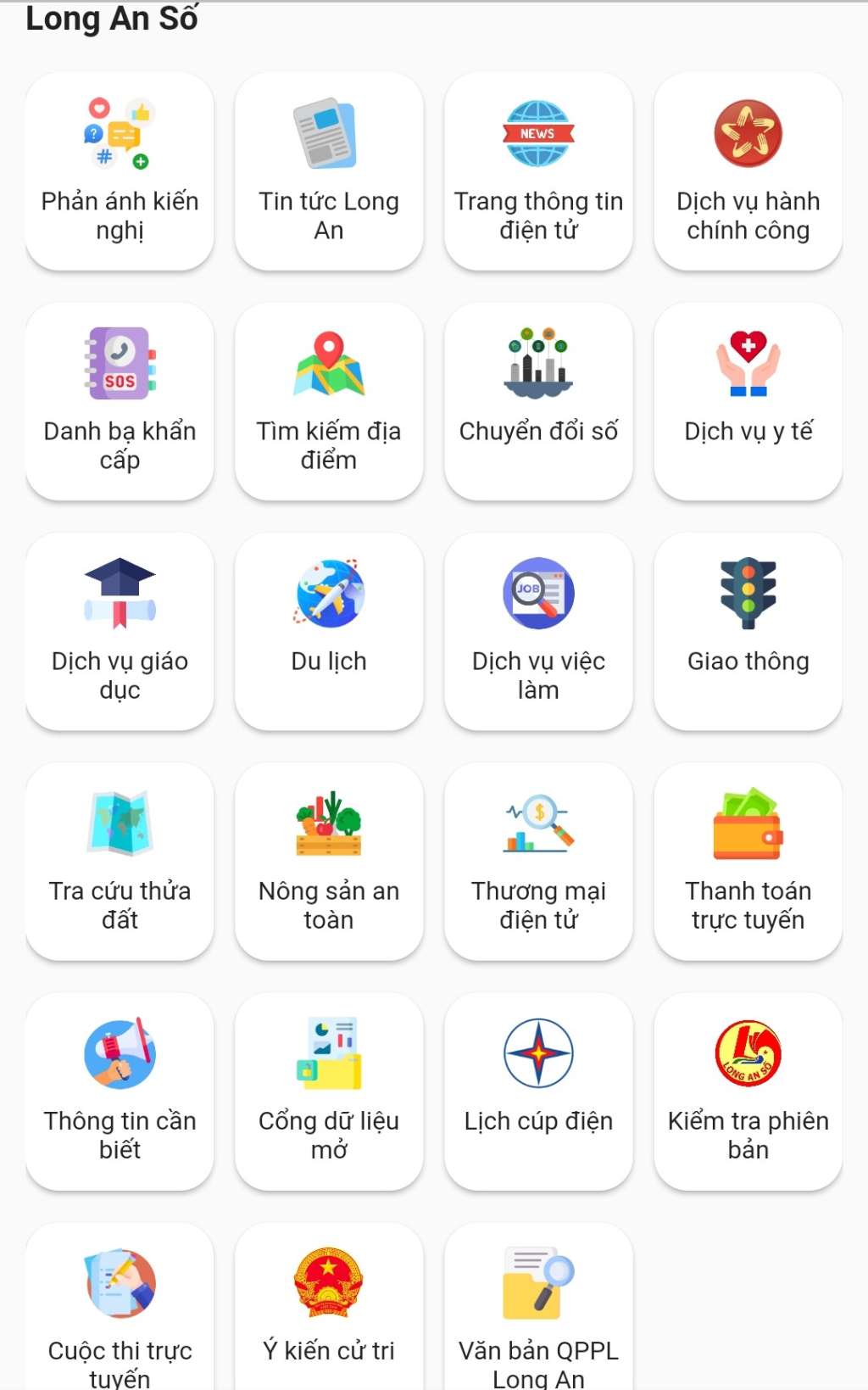Open Dịch vụ việc làm jobs

pos(538,632)
